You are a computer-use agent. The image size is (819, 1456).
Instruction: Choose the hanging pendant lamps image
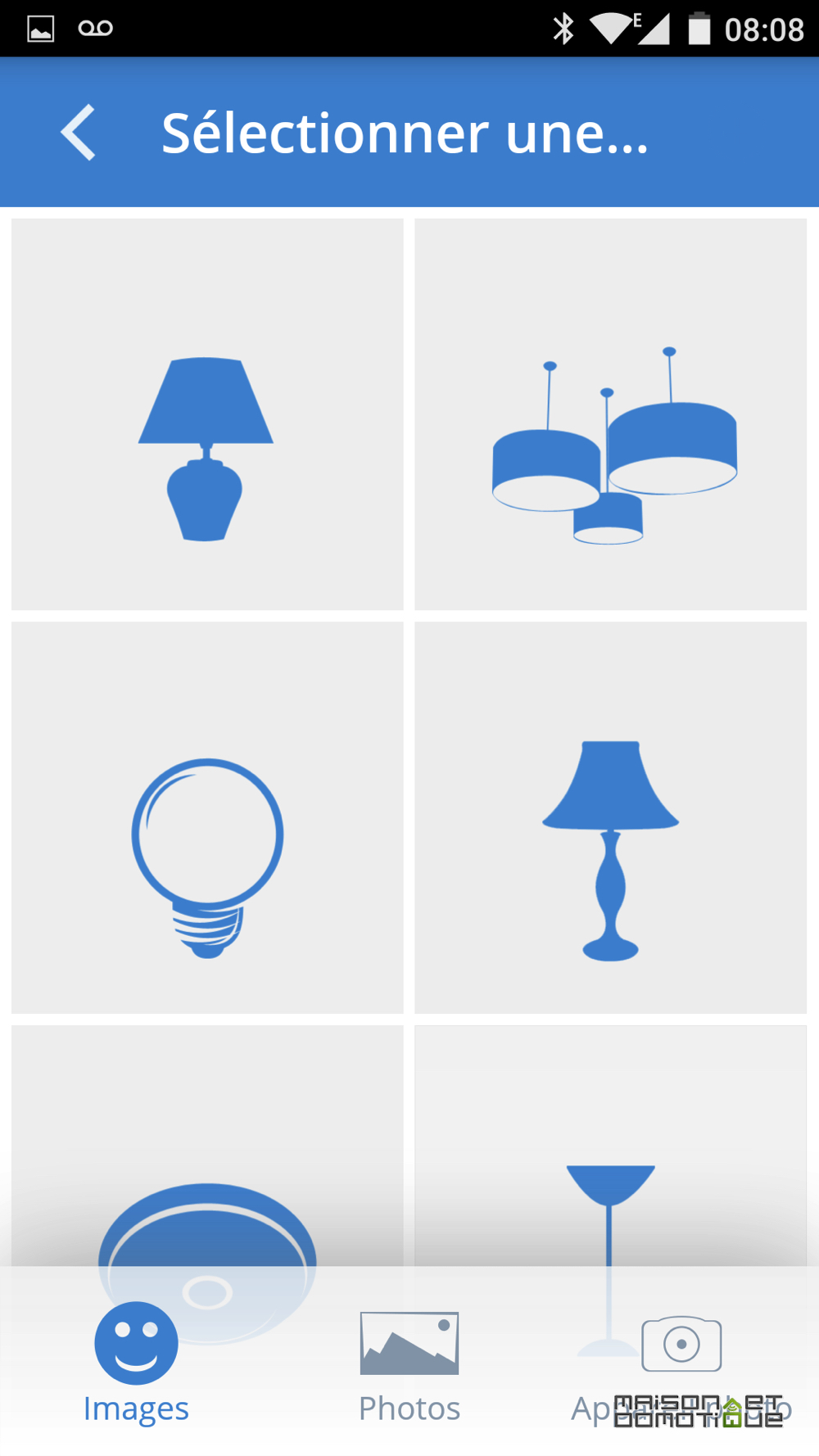[x=611, y=414]
